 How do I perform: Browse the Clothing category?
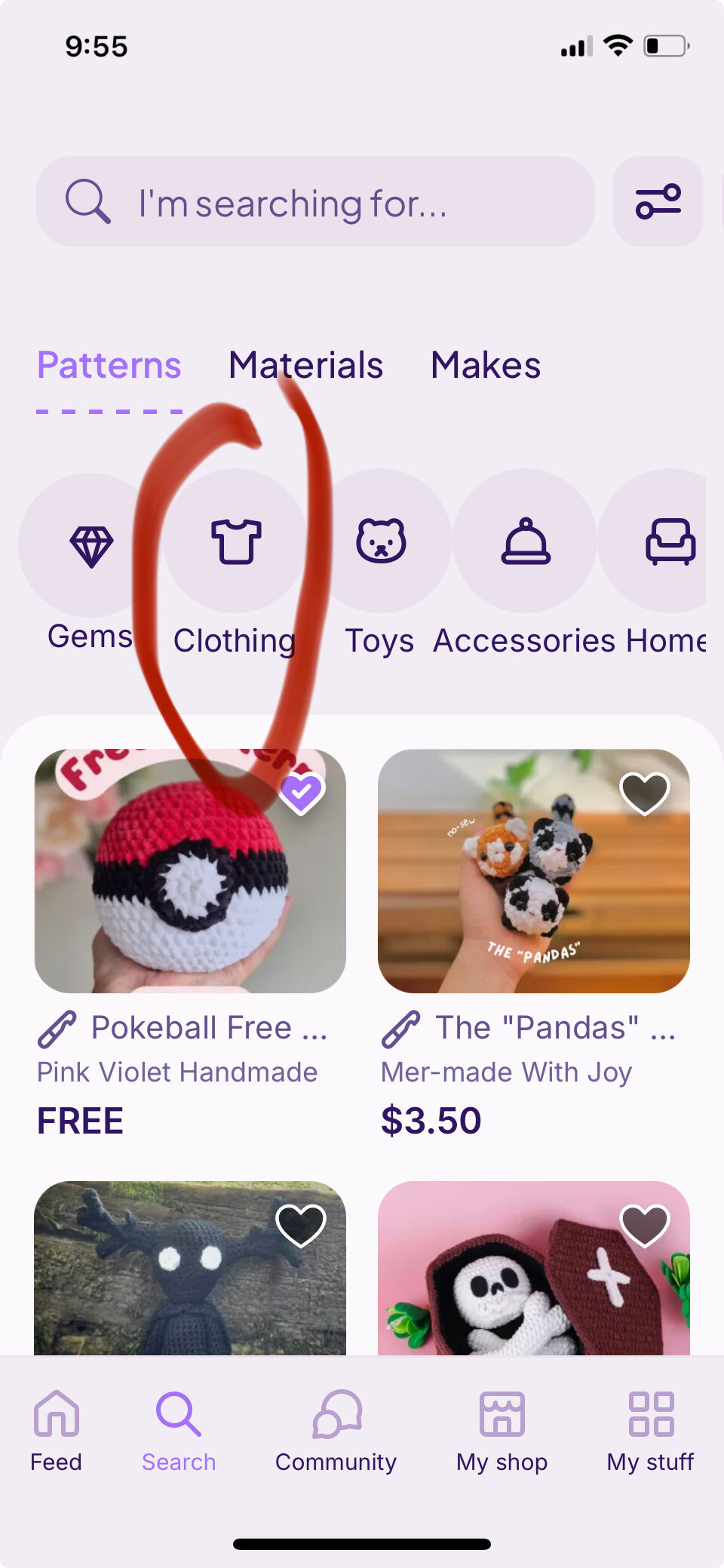pyautogui.click(x=235, y=542)
